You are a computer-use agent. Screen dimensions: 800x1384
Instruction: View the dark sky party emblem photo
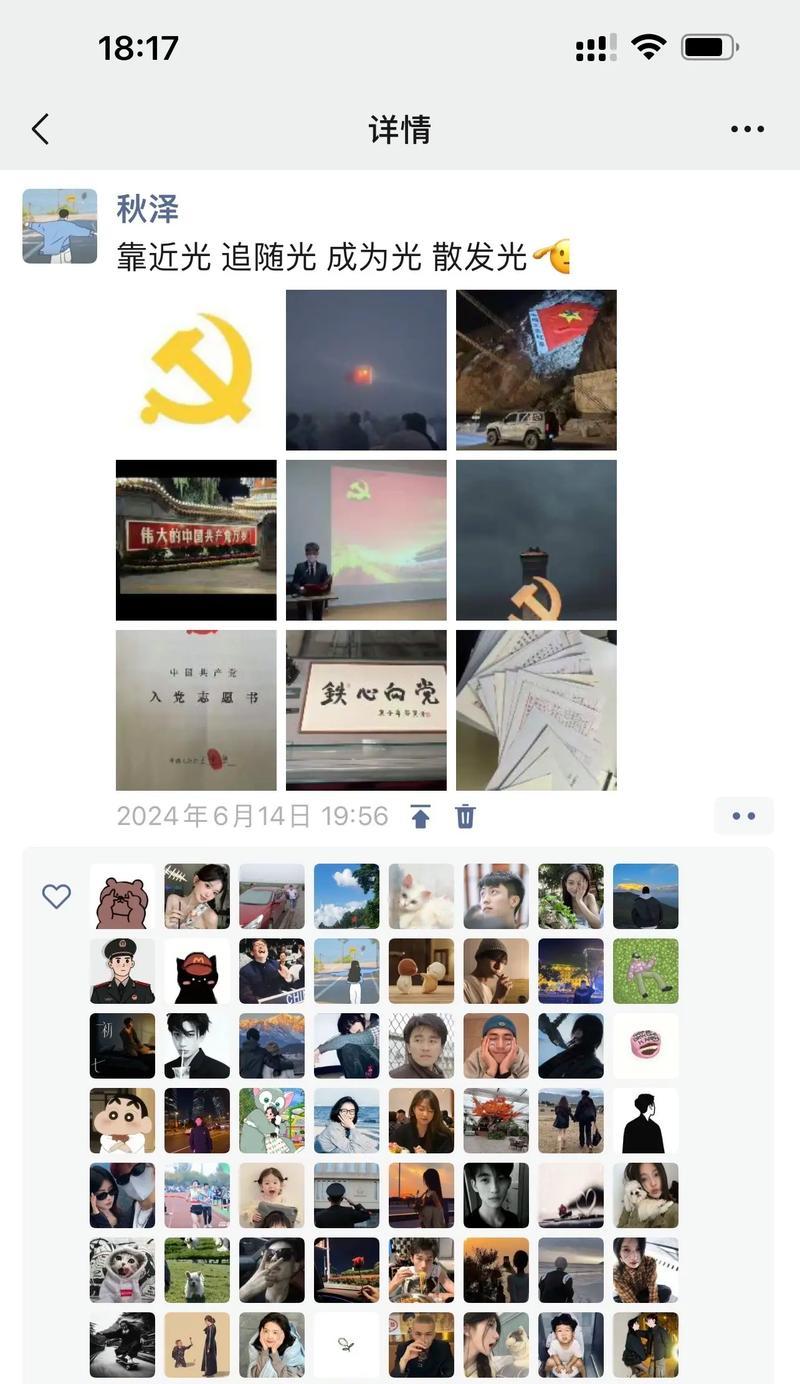536,540
